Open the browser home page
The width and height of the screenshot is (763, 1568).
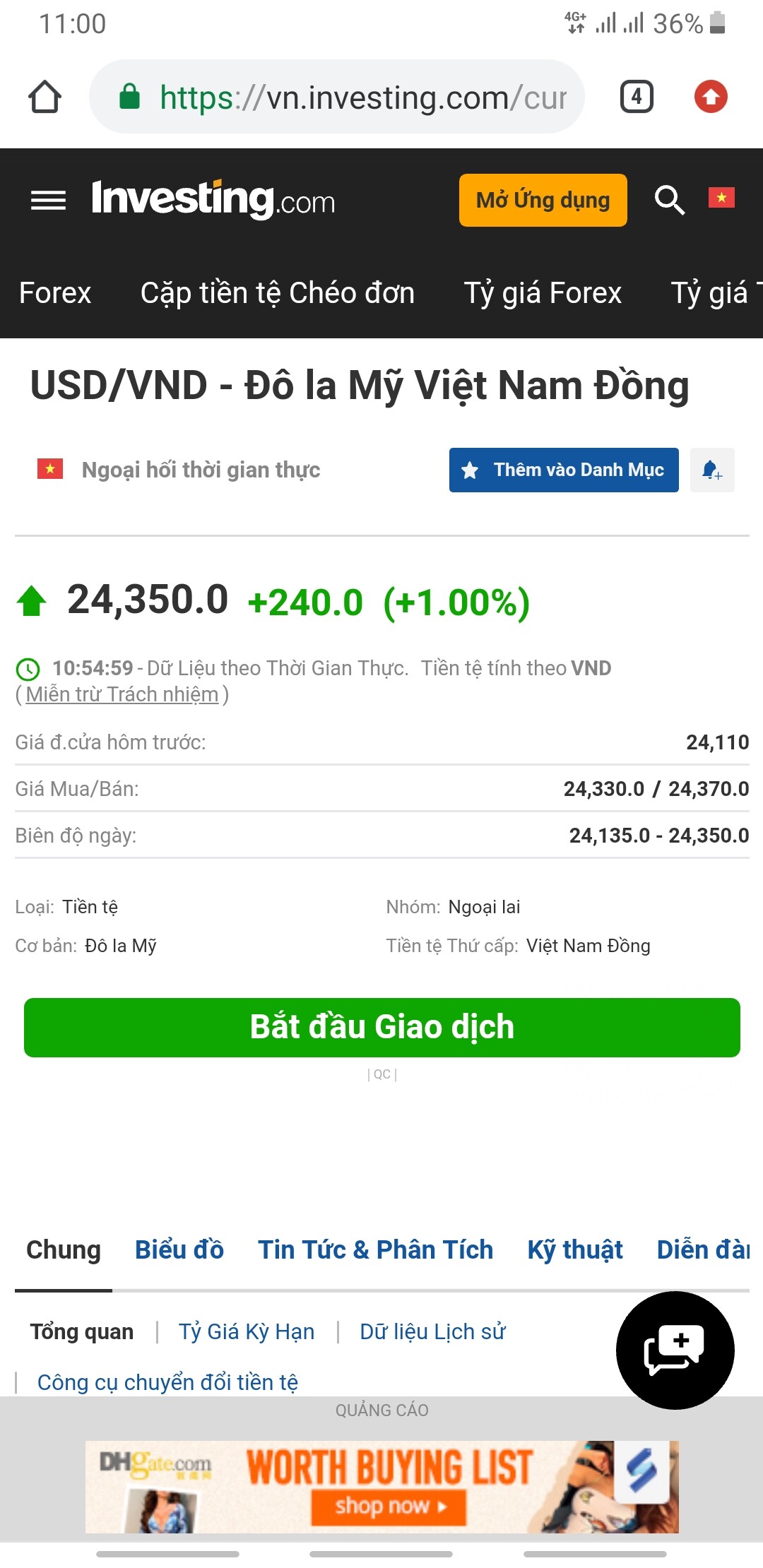pos(45,97)
